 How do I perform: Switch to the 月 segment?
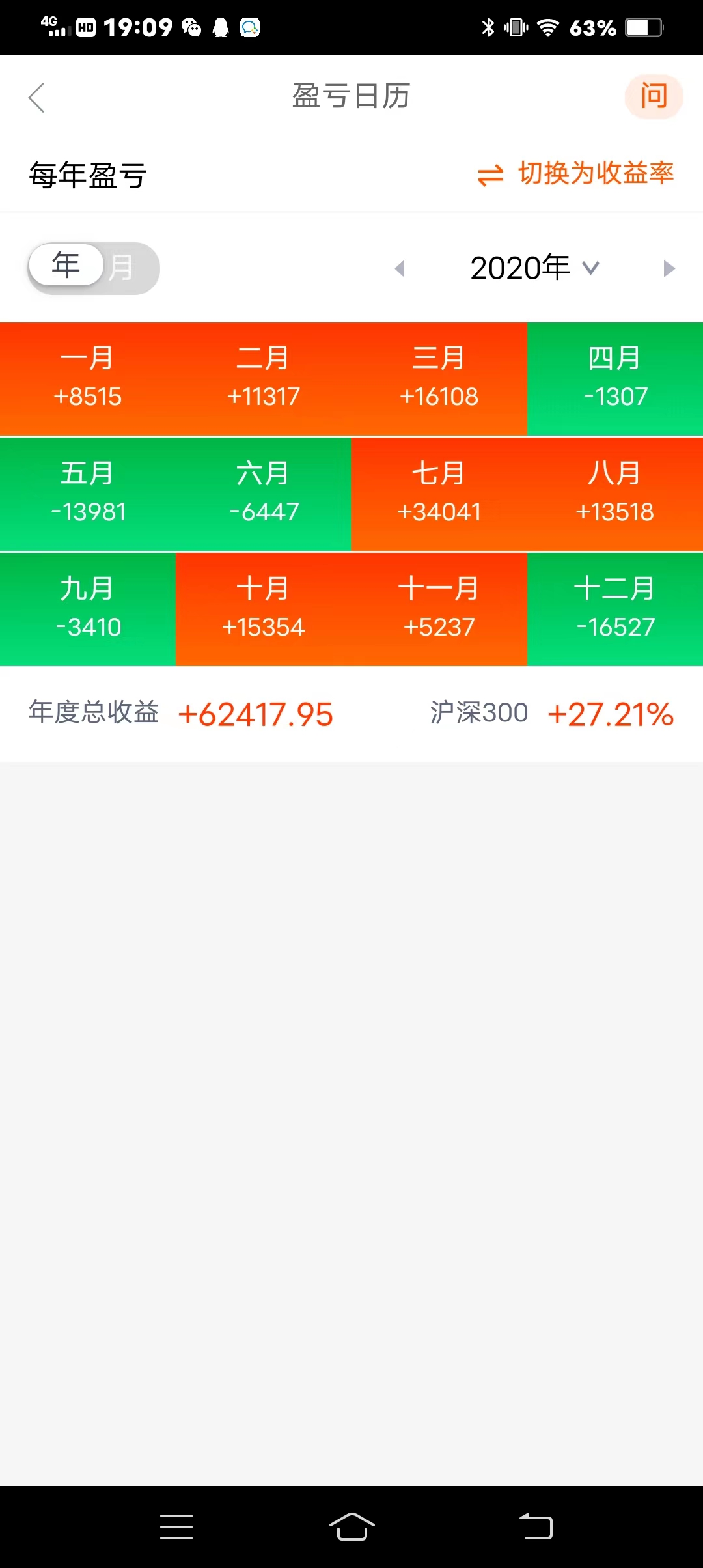[122, 268]
